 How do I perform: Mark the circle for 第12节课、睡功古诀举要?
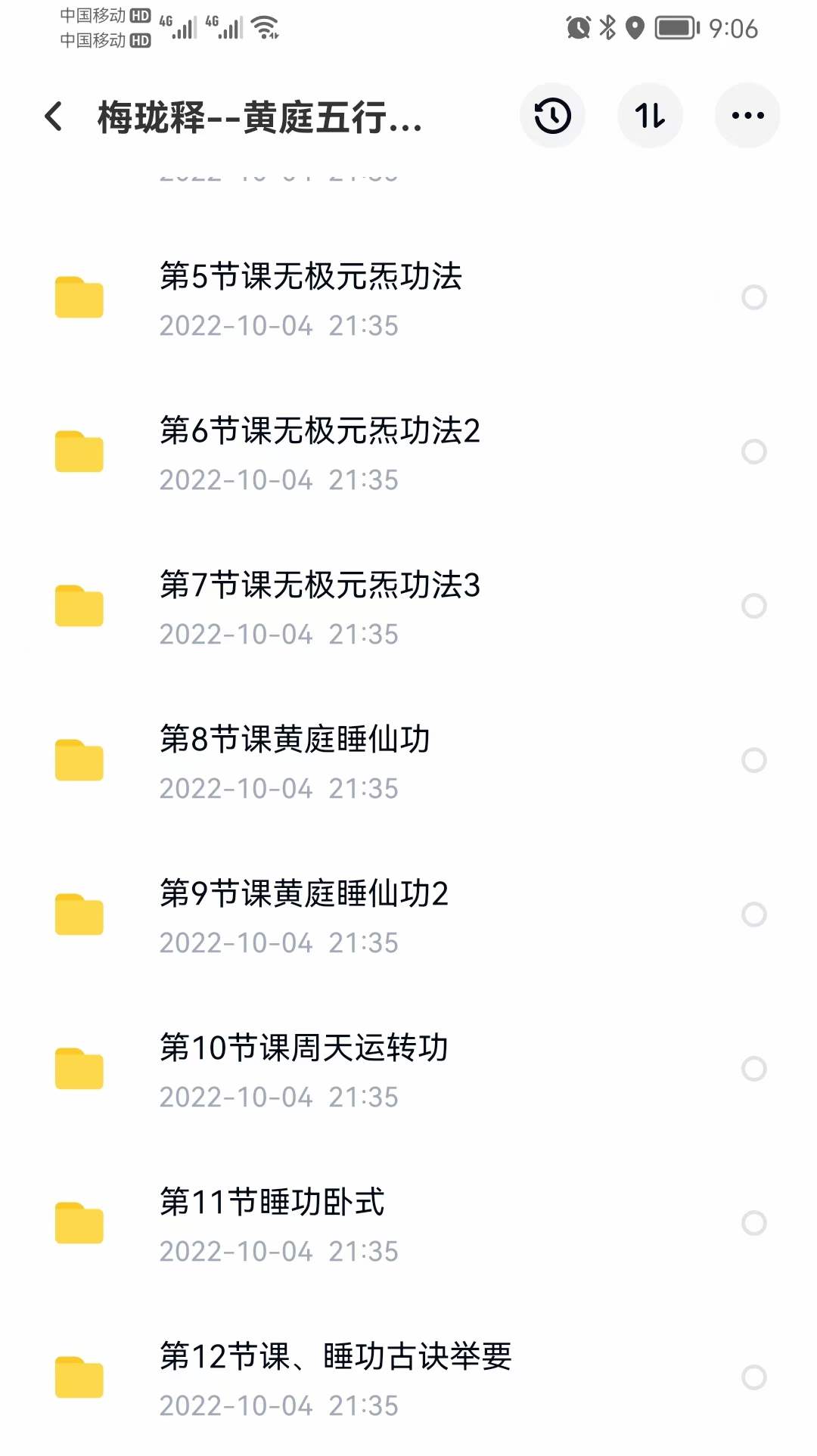pyautogui.click(x=754, y=1377)
